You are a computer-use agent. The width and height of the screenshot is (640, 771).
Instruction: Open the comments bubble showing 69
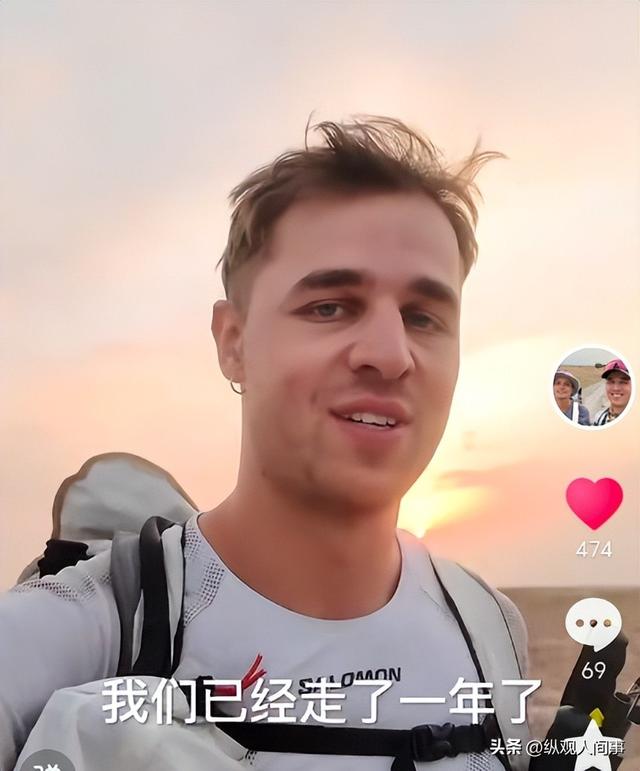tap(593, 624)
